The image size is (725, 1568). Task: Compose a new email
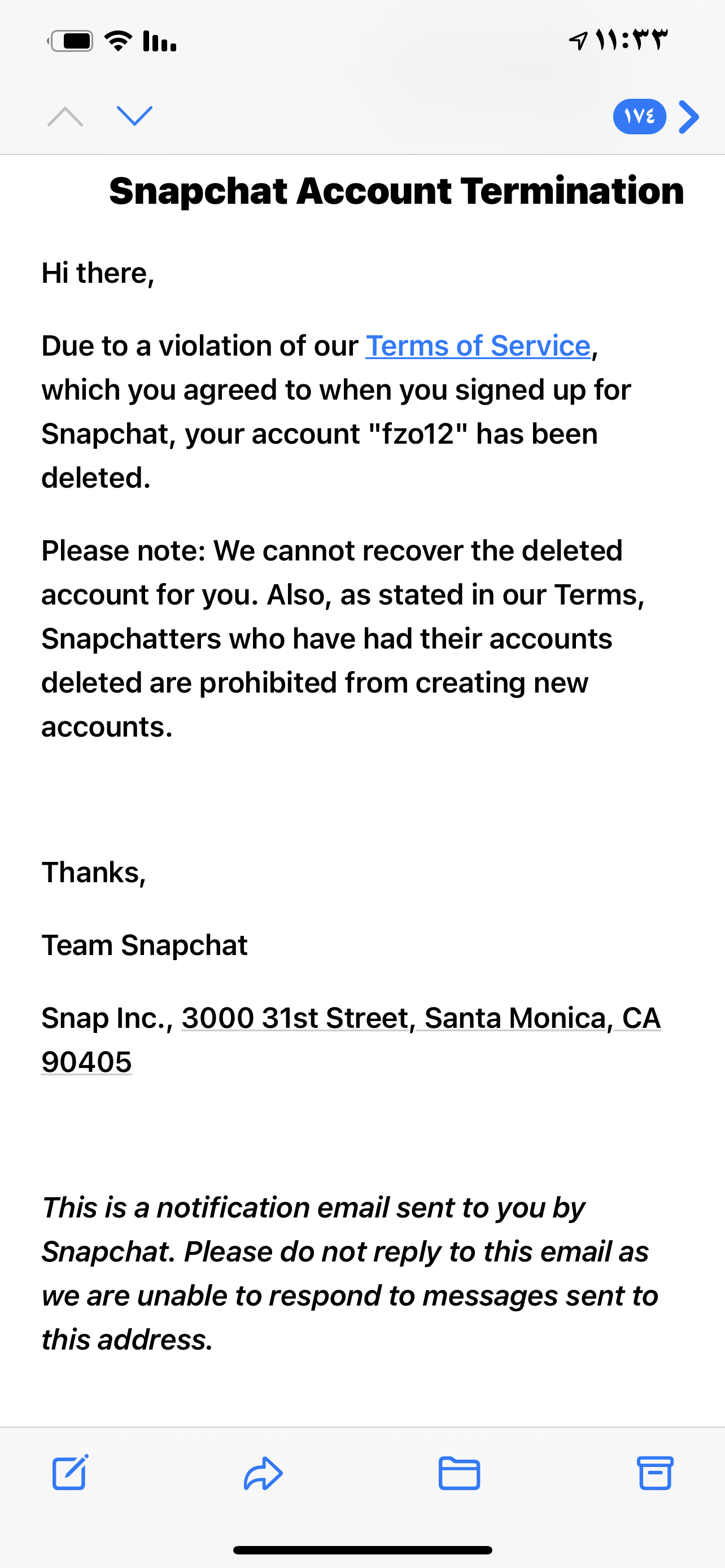click(x=70, y=1472)
